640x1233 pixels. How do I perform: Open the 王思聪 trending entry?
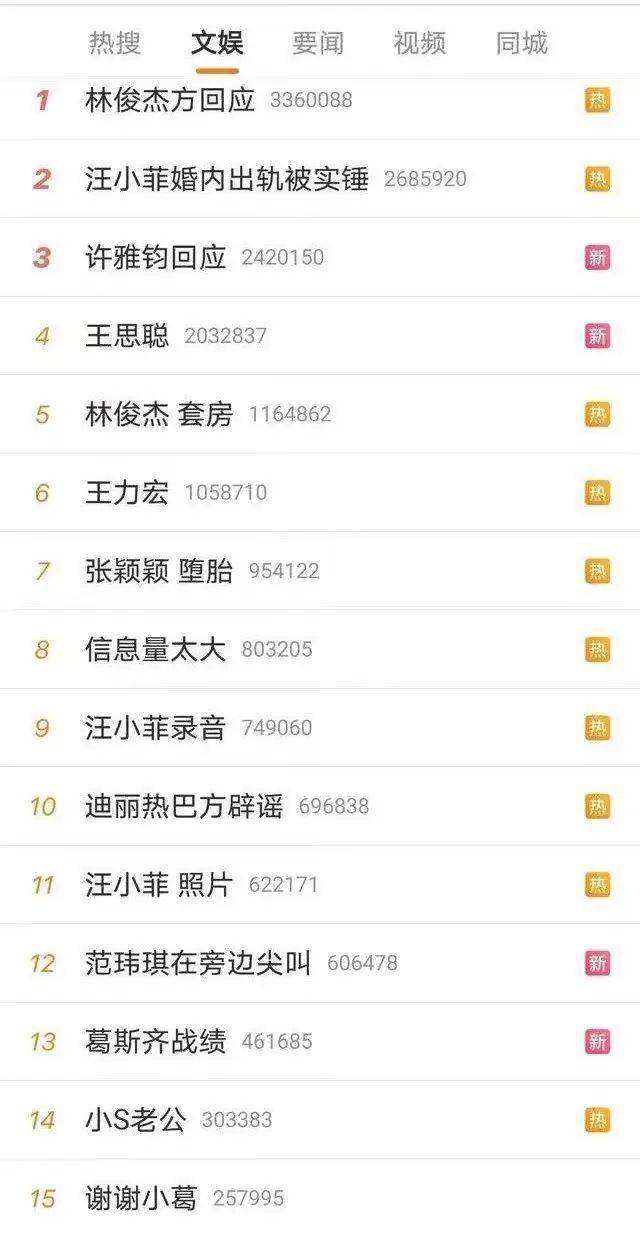(127, 336)
